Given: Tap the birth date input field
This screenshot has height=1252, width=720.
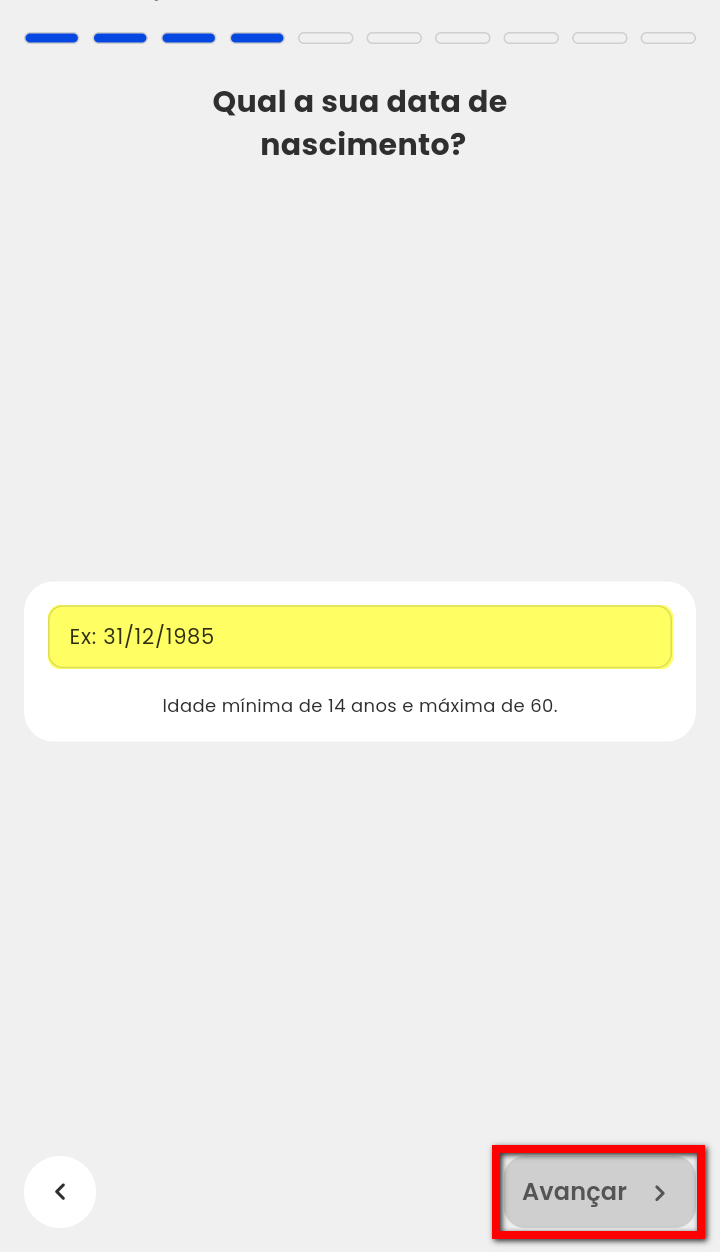Looking at the screenshot, I should point(360,637).
